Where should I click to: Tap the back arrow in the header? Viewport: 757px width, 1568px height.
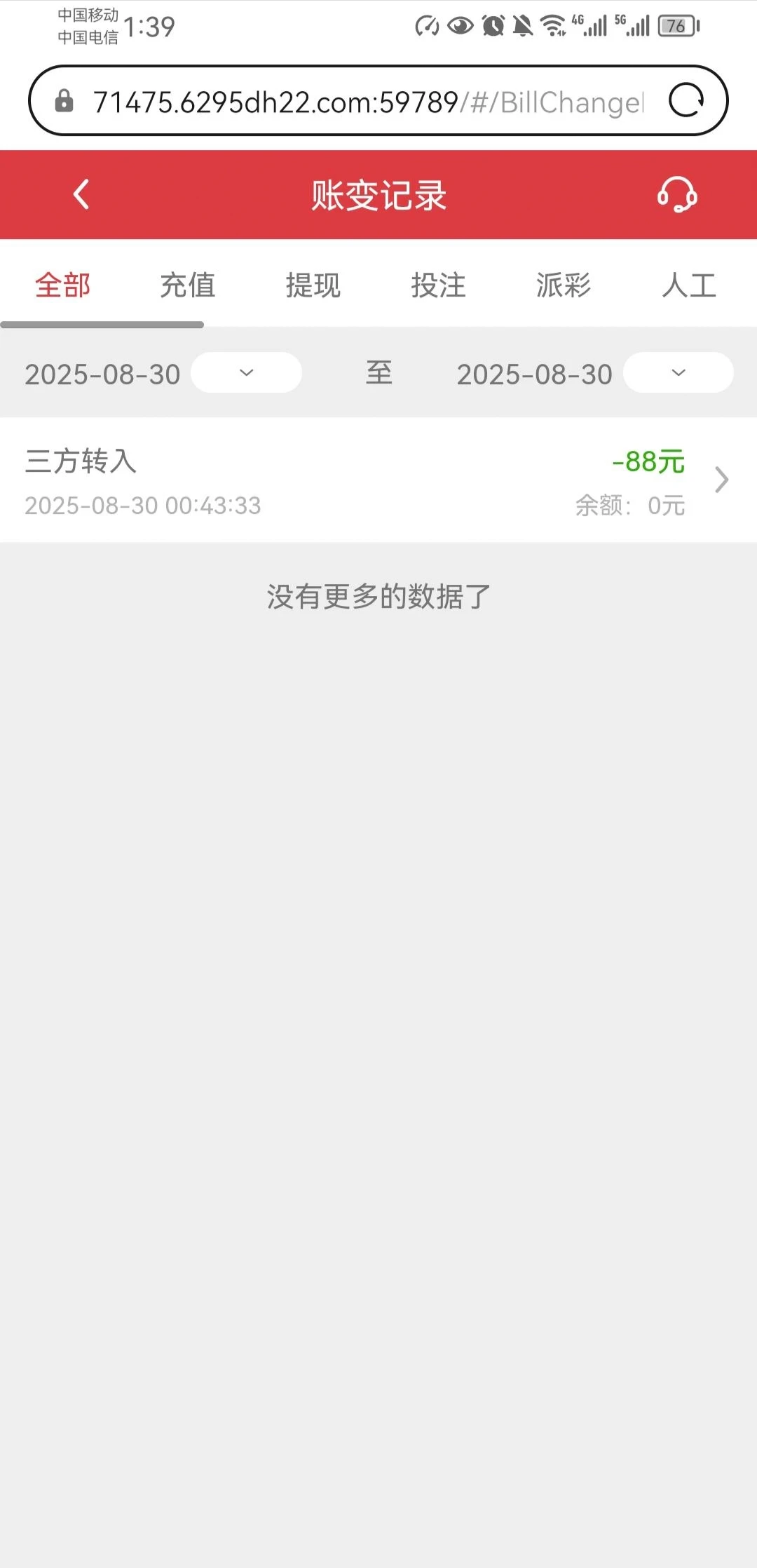coord(79,194)
